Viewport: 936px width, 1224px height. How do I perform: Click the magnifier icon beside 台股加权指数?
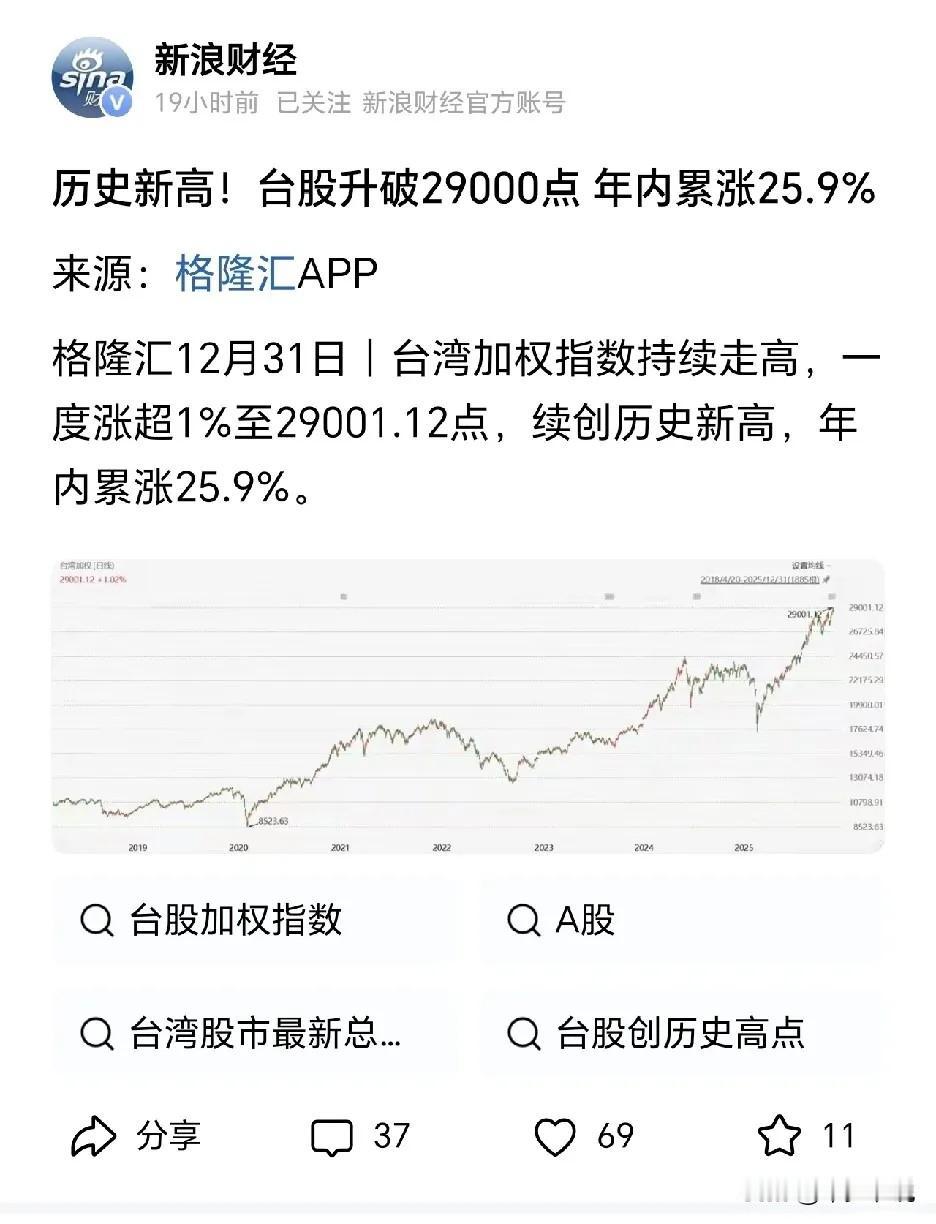point(97,921)
